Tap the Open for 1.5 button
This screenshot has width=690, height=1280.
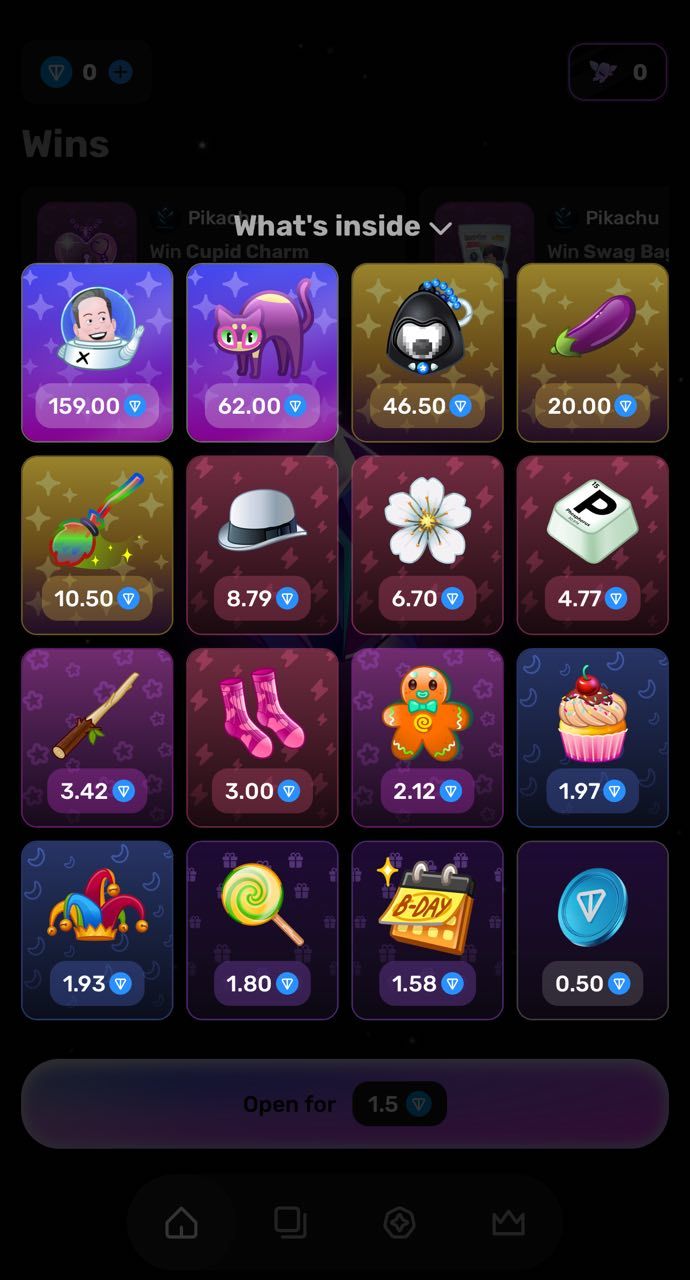(345, 1104)
